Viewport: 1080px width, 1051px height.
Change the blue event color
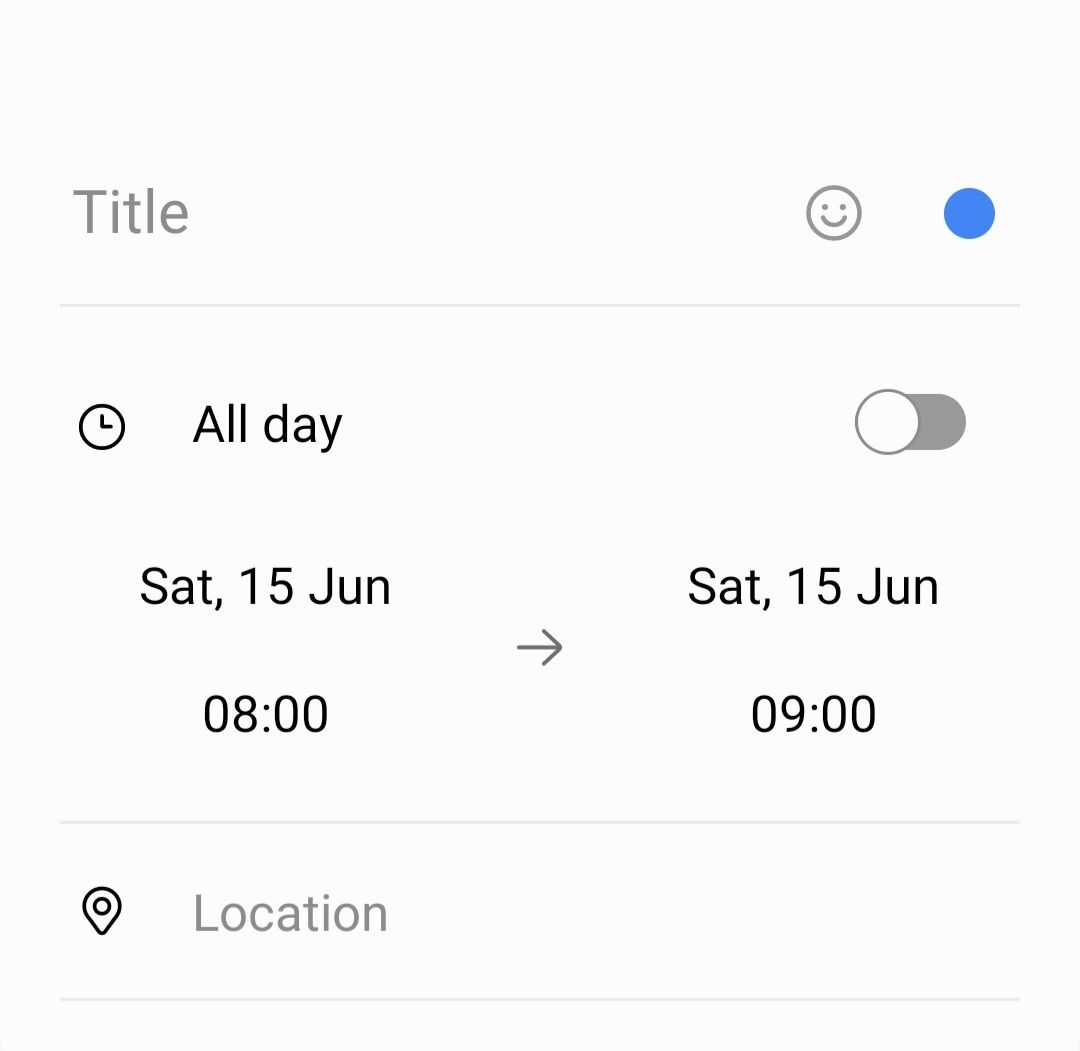pos(968,214)
